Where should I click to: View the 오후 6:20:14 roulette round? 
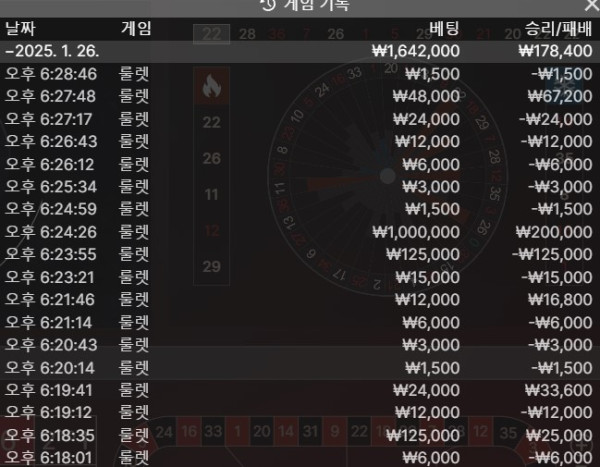pos(300,367)
